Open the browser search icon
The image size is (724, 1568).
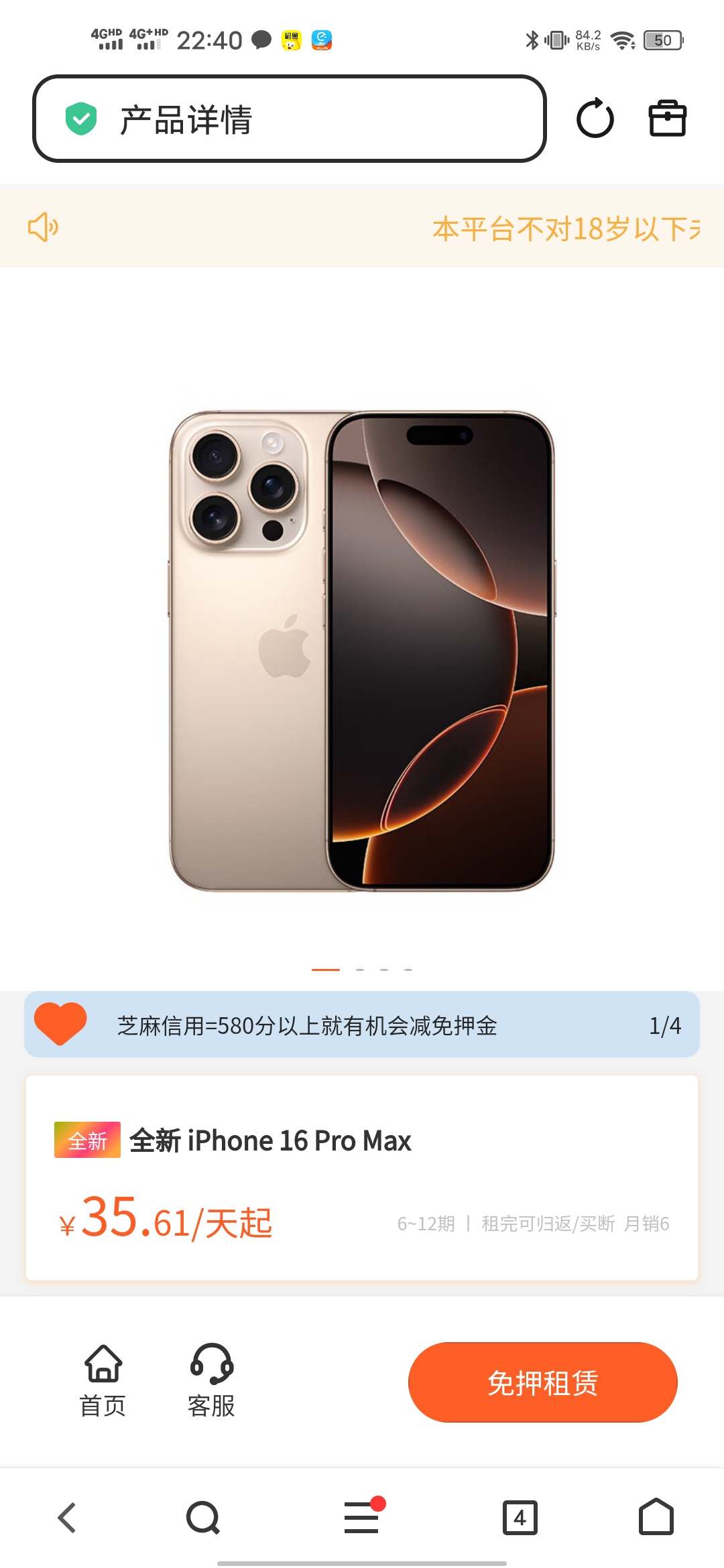pos(202,1518)
